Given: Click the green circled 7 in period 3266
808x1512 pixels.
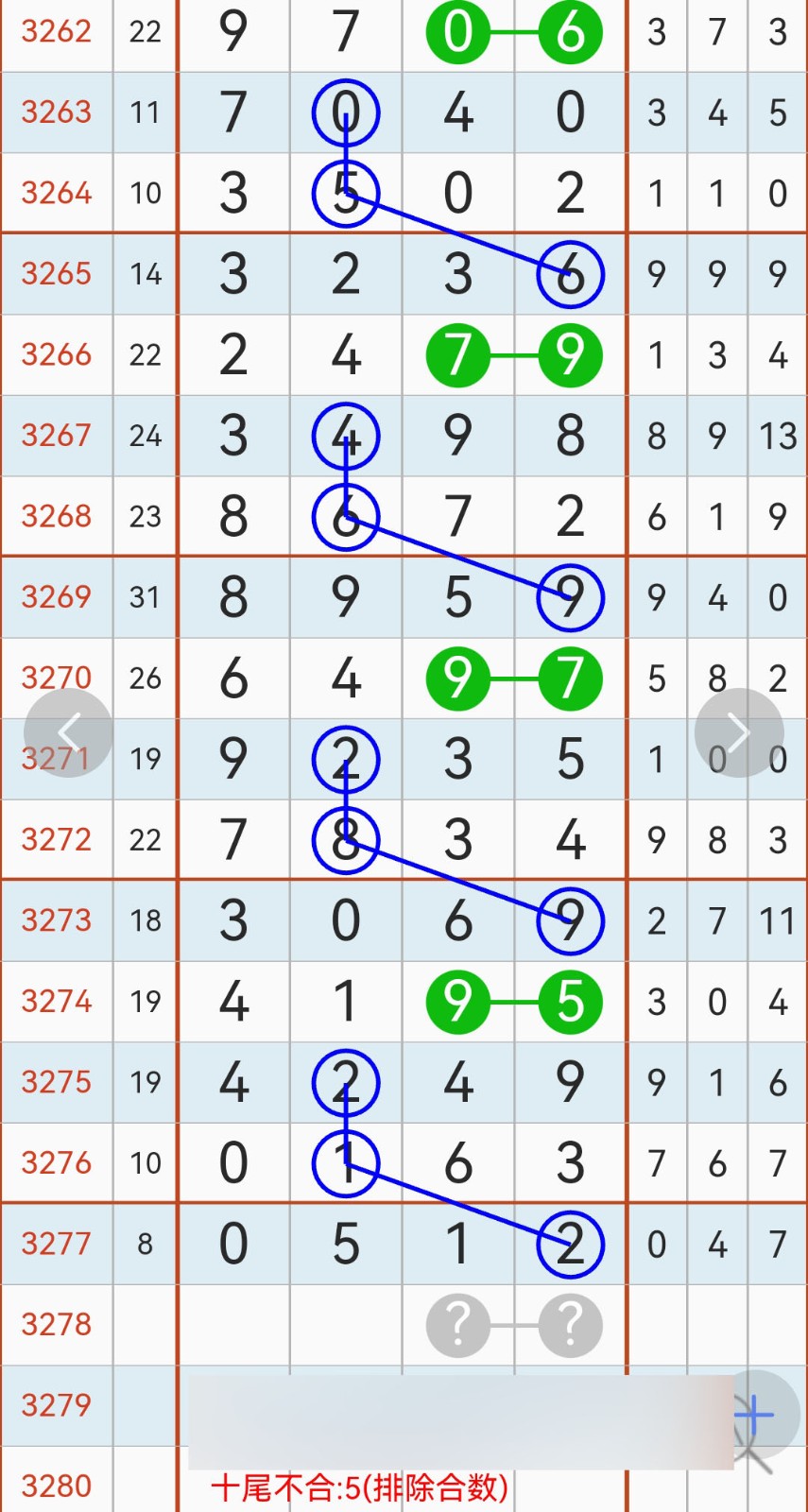Looking at the screenshot, I should [458, 354].
